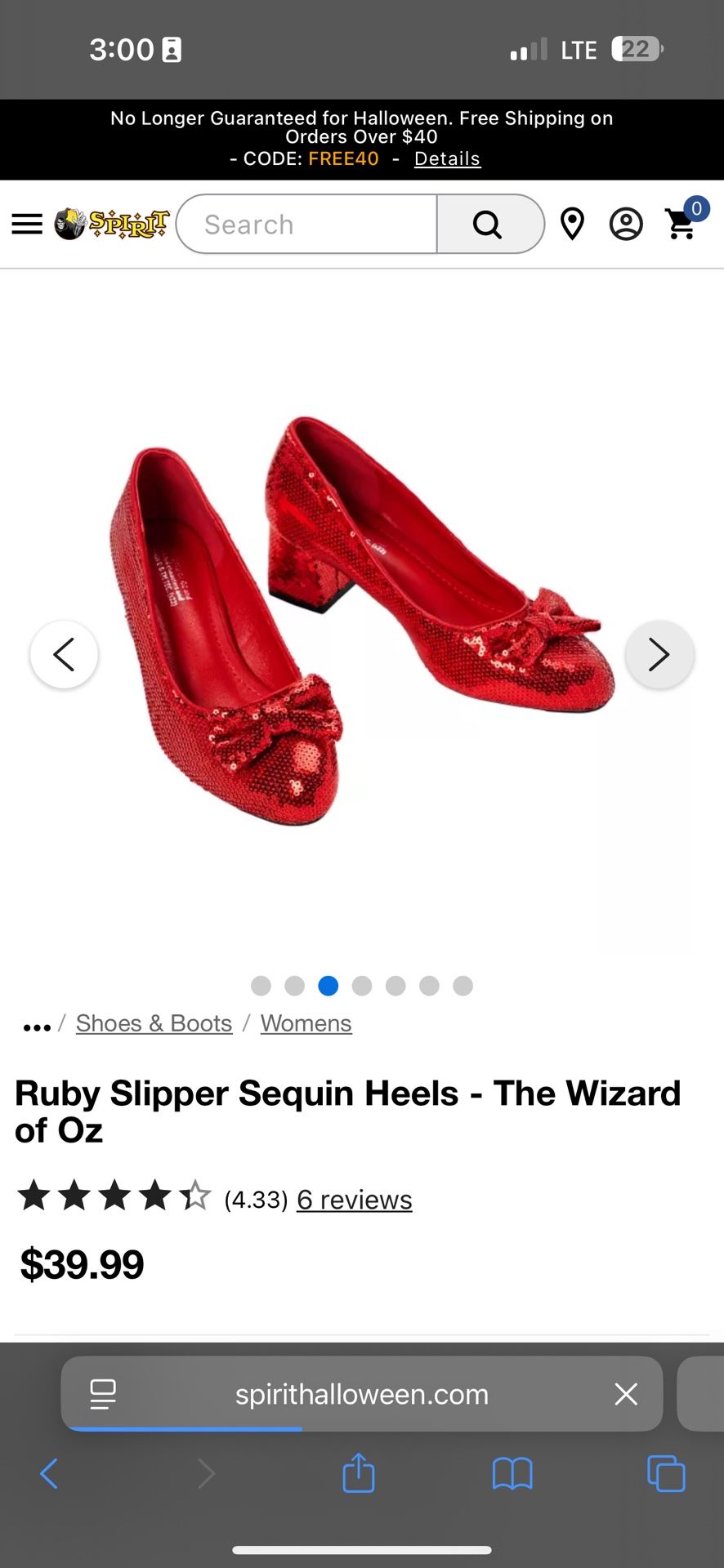
Task: Select the fifth carousel dot indicator
Action: 396,987
